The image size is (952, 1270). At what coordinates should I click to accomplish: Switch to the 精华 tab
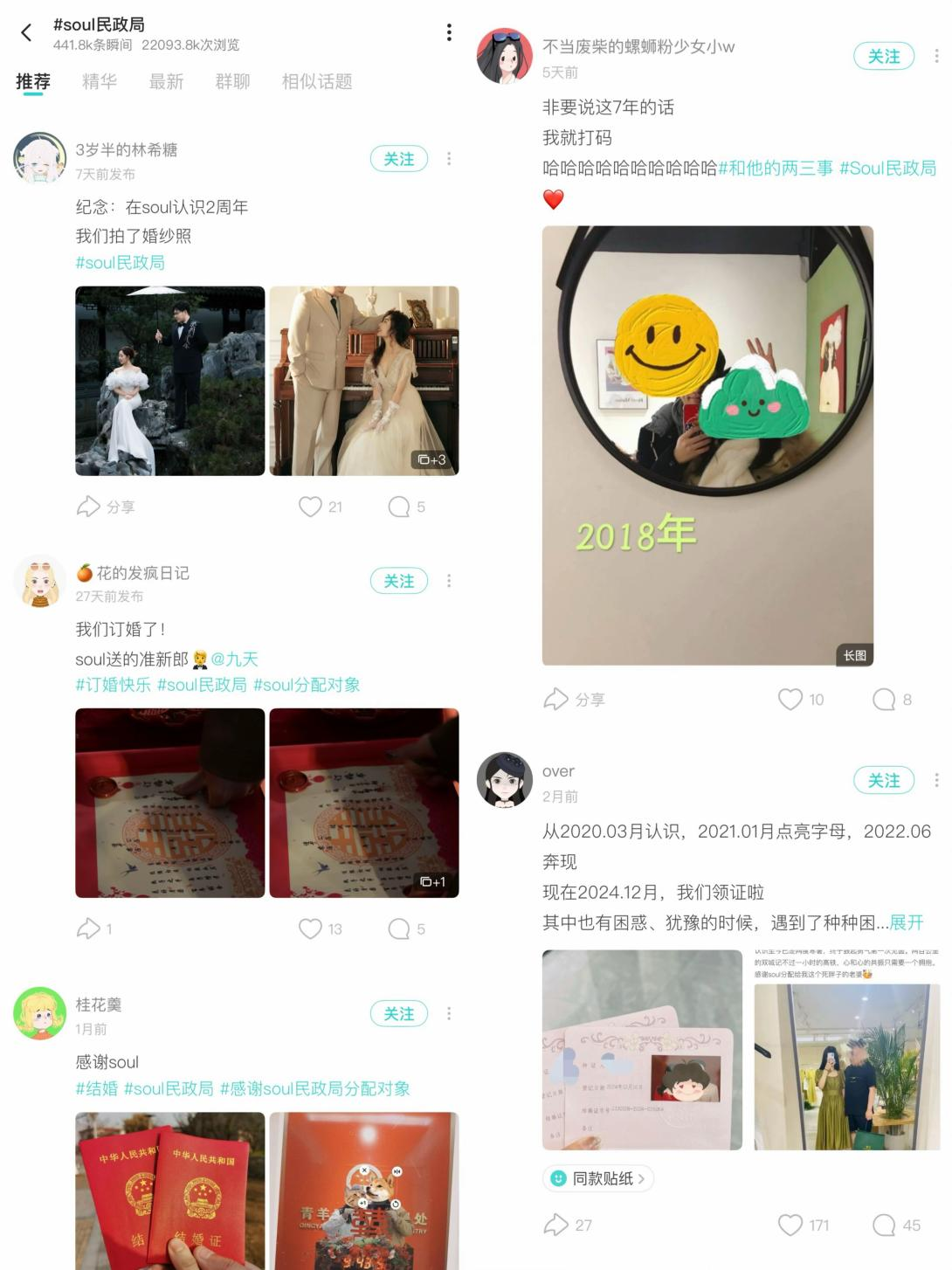100,82
